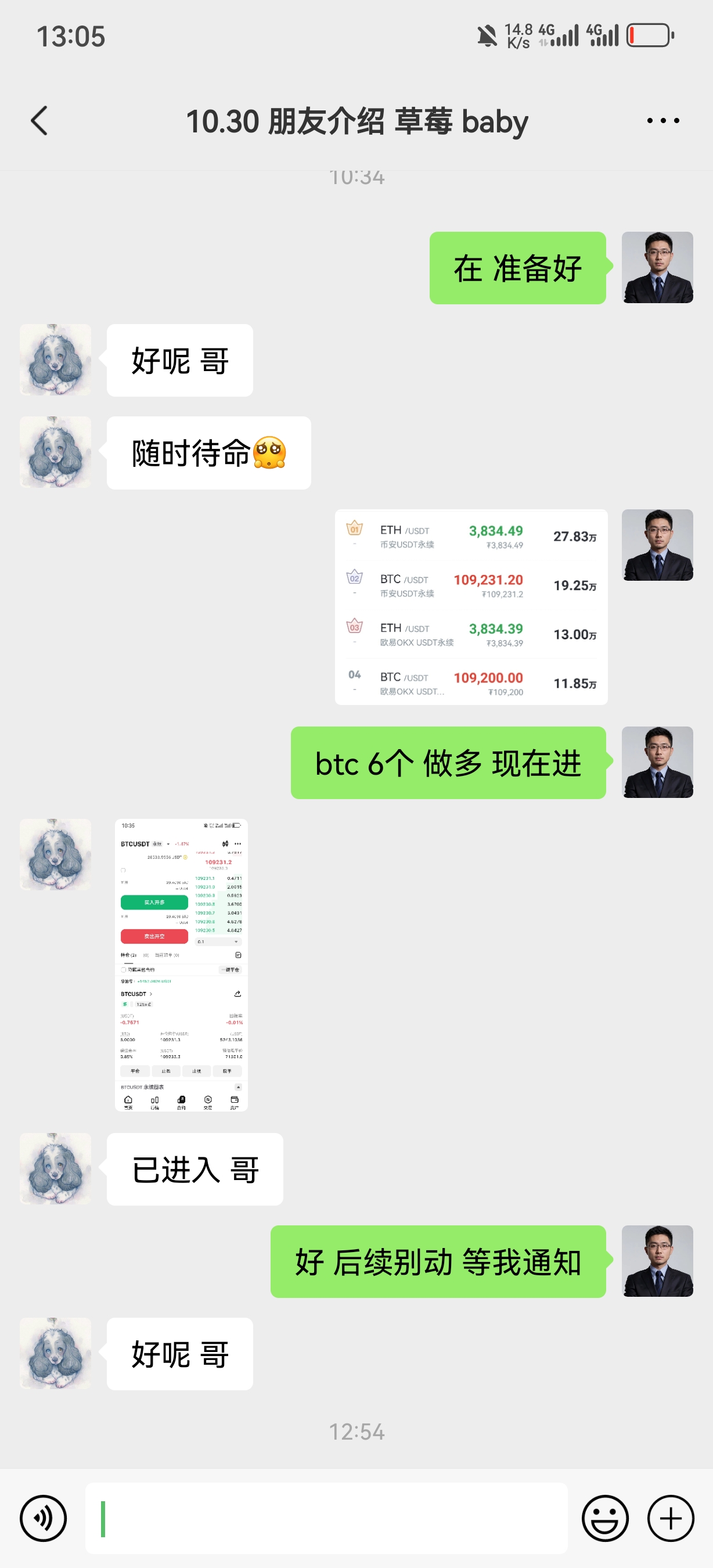Open the sender's avatar beside 在 准备好
Screen dimensions: 713x1568
(657, 268)
